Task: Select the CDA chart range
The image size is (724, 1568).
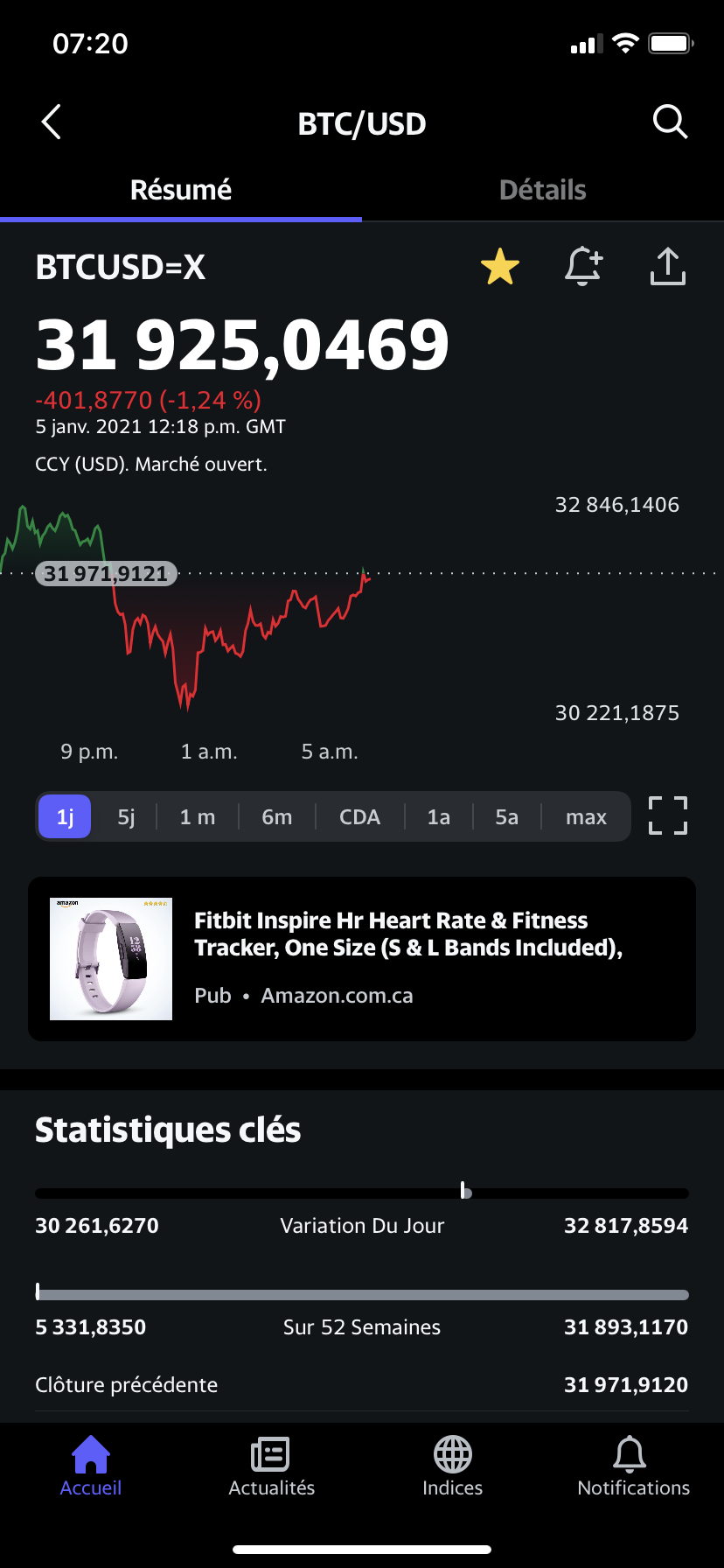Action: click(x=359, y=816)
